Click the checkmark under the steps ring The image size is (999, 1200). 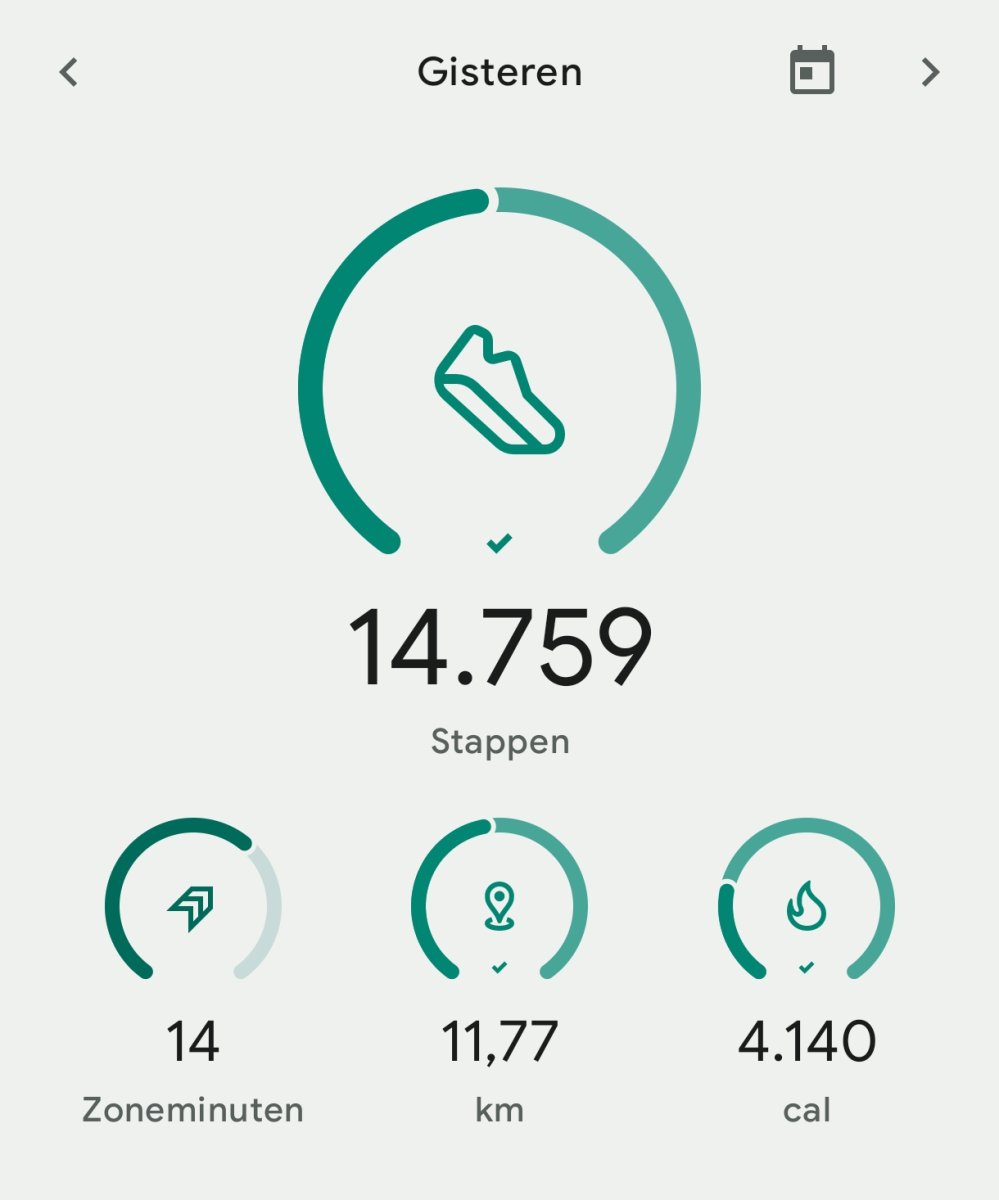pyautogui.click(x=500, y=543)
